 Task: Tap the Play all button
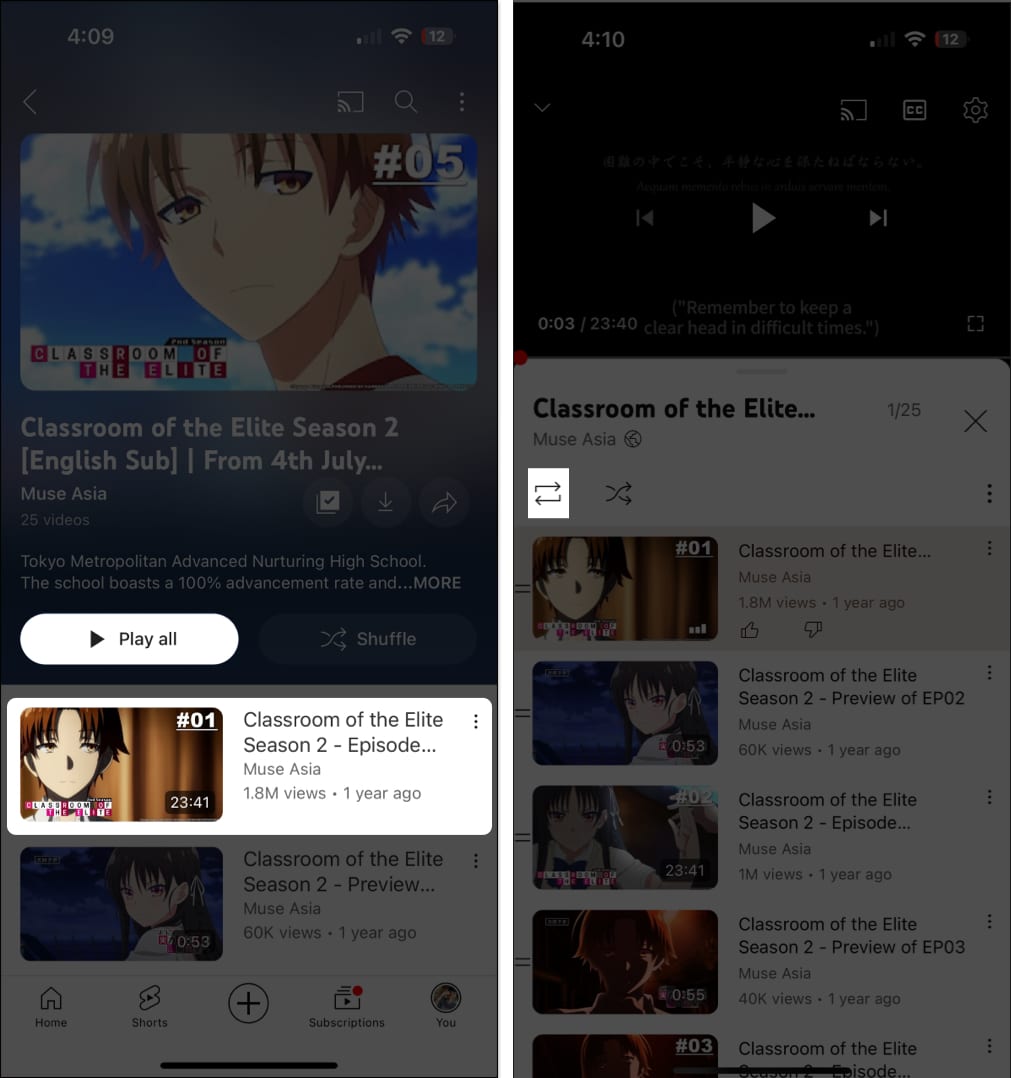pyautogui.click(x=129, y=639)
